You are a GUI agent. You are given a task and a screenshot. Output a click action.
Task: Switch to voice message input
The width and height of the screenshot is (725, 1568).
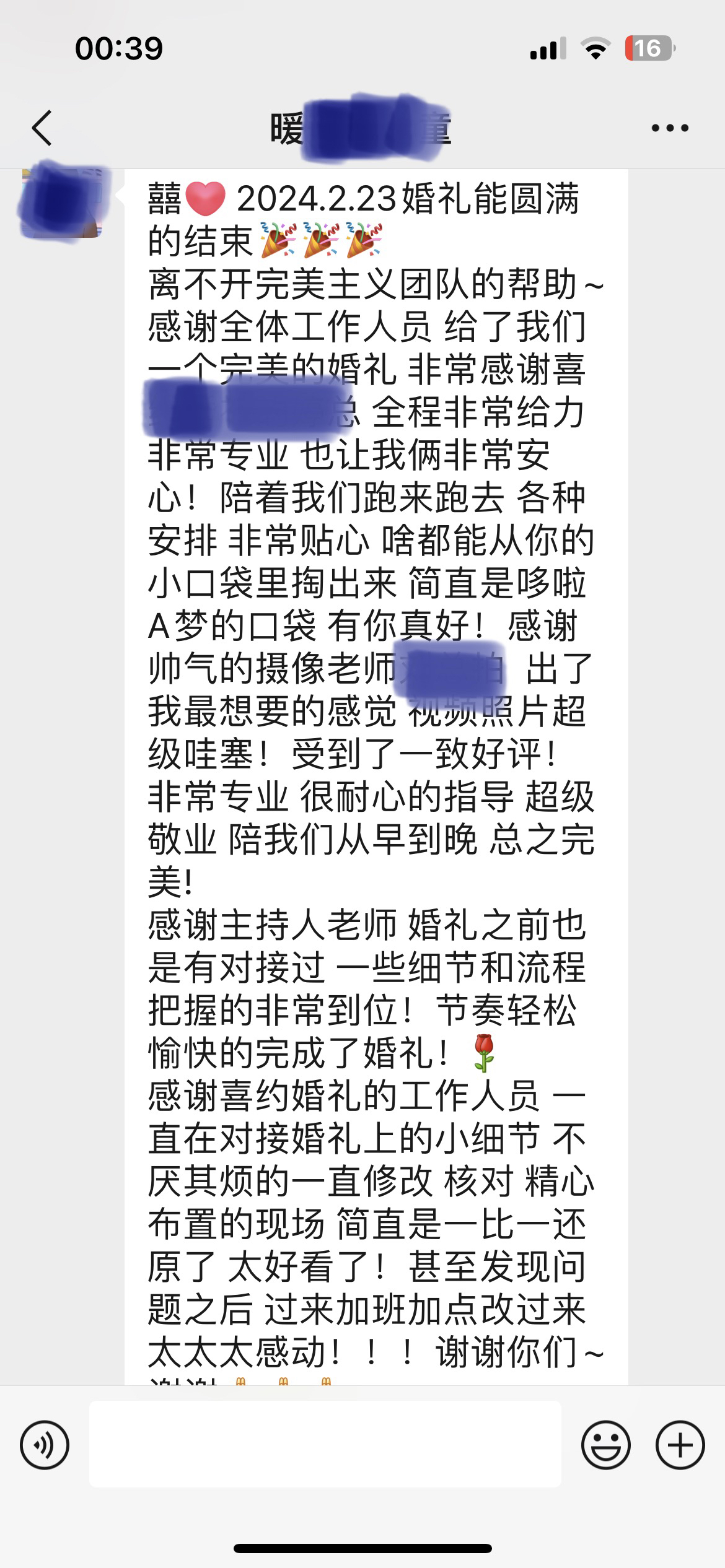(45, 1445)
